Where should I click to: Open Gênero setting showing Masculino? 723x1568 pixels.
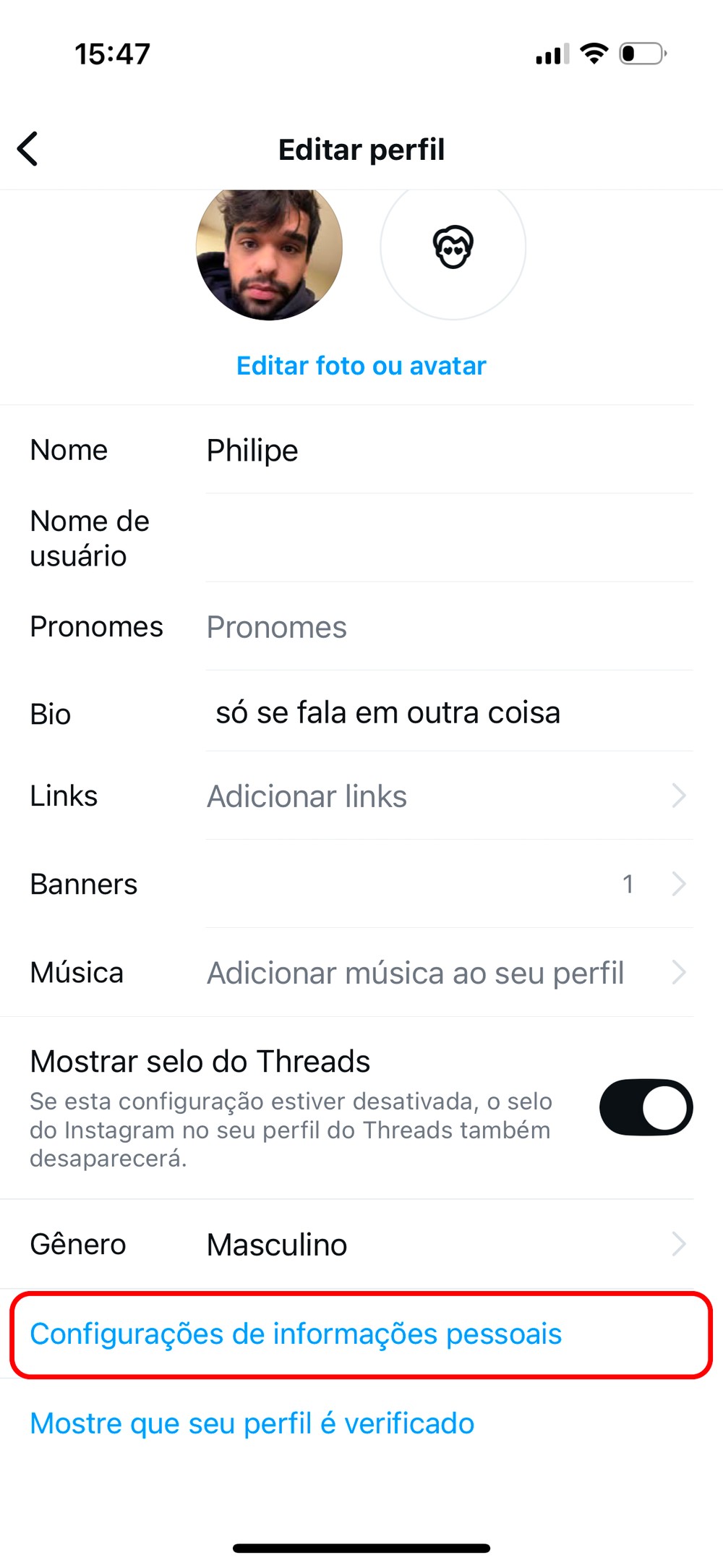coord(448,1245)
